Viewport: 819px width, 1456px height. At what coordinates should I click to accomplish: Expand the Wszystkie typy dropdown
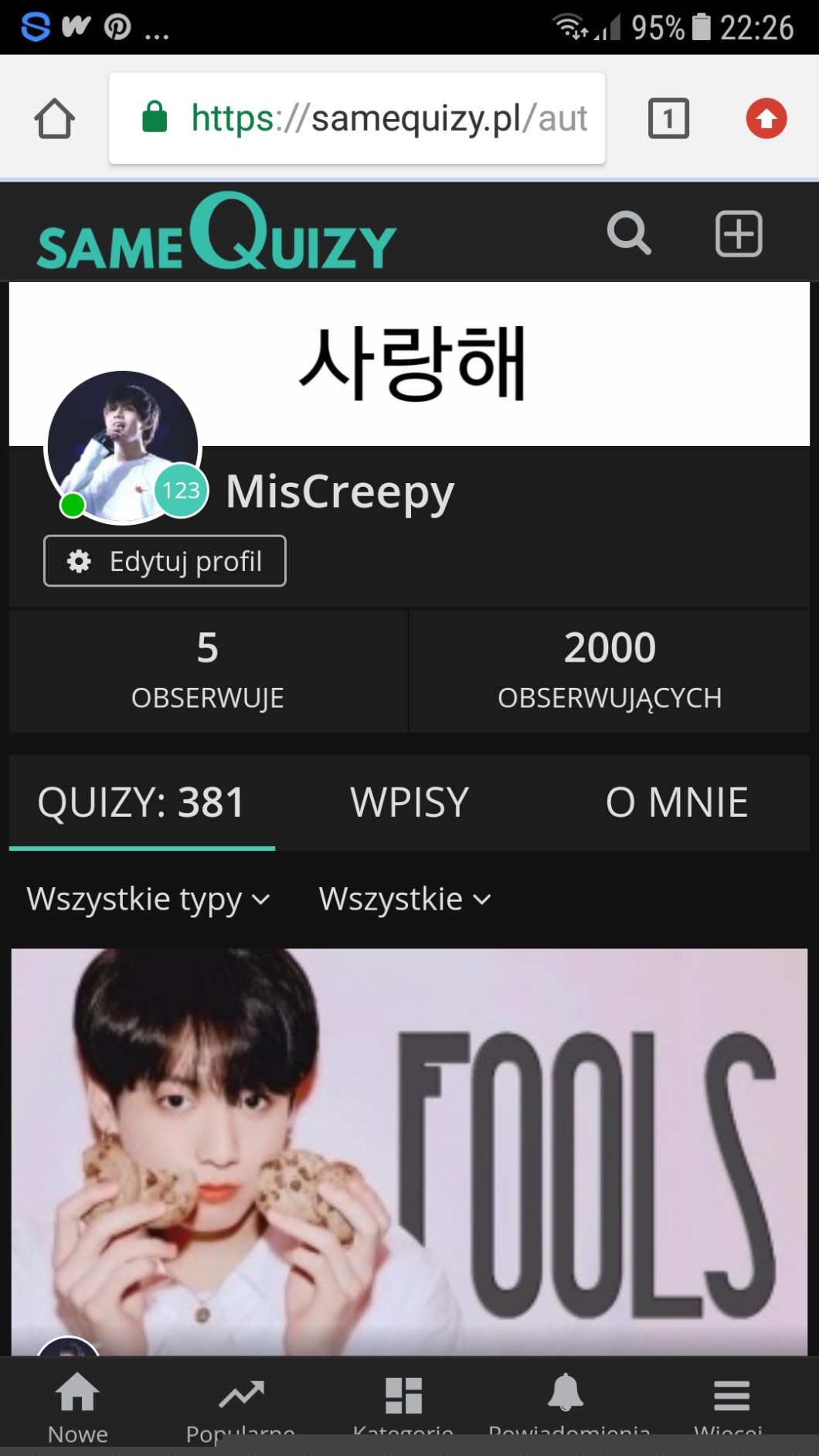click(x=148, y=900)
